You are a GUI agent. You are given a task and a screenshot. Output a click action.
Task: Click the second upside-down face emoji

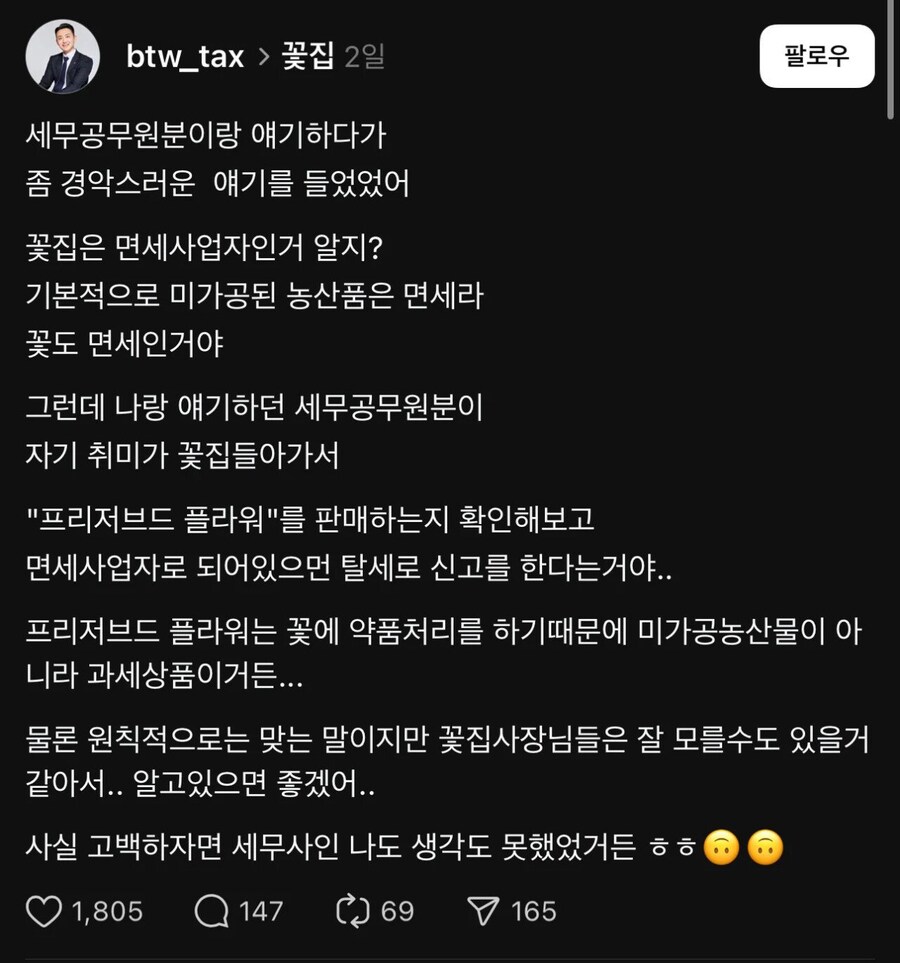tap(768, 849)
